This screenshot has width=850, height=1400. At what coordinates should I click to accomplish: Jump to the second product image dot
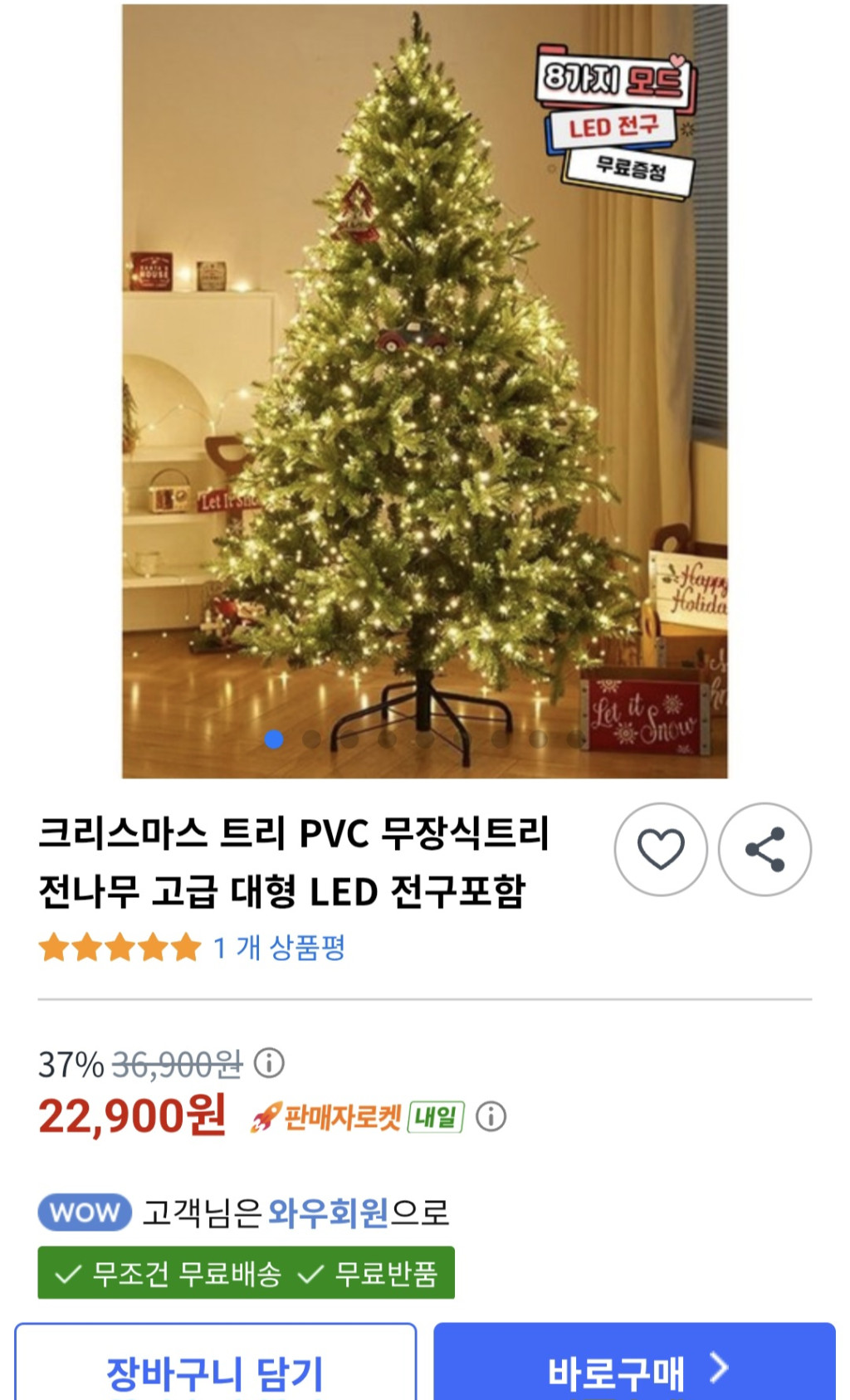pos(312,739)
